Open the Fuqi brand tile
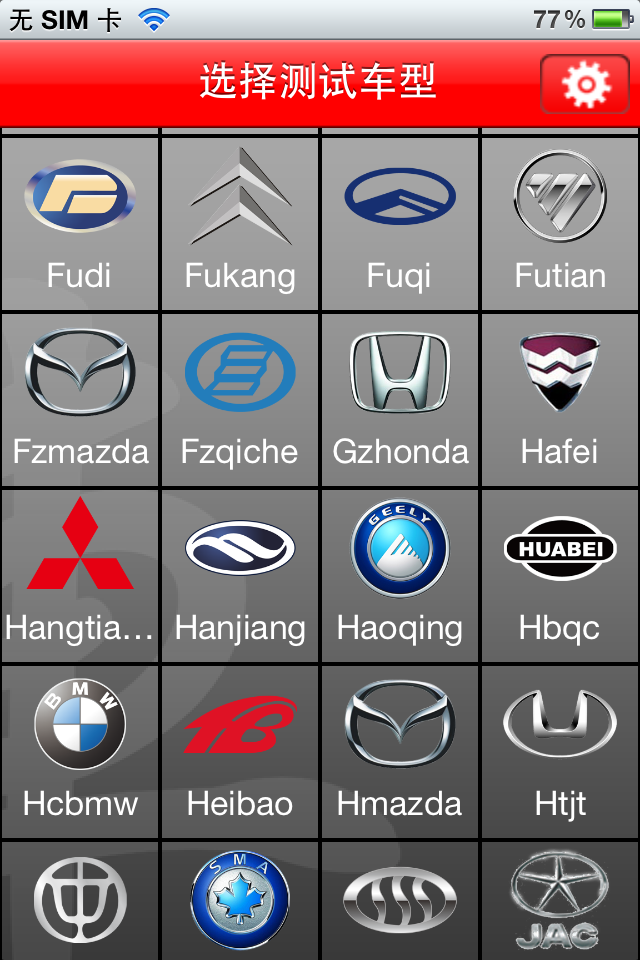 (x=400, y=224)
